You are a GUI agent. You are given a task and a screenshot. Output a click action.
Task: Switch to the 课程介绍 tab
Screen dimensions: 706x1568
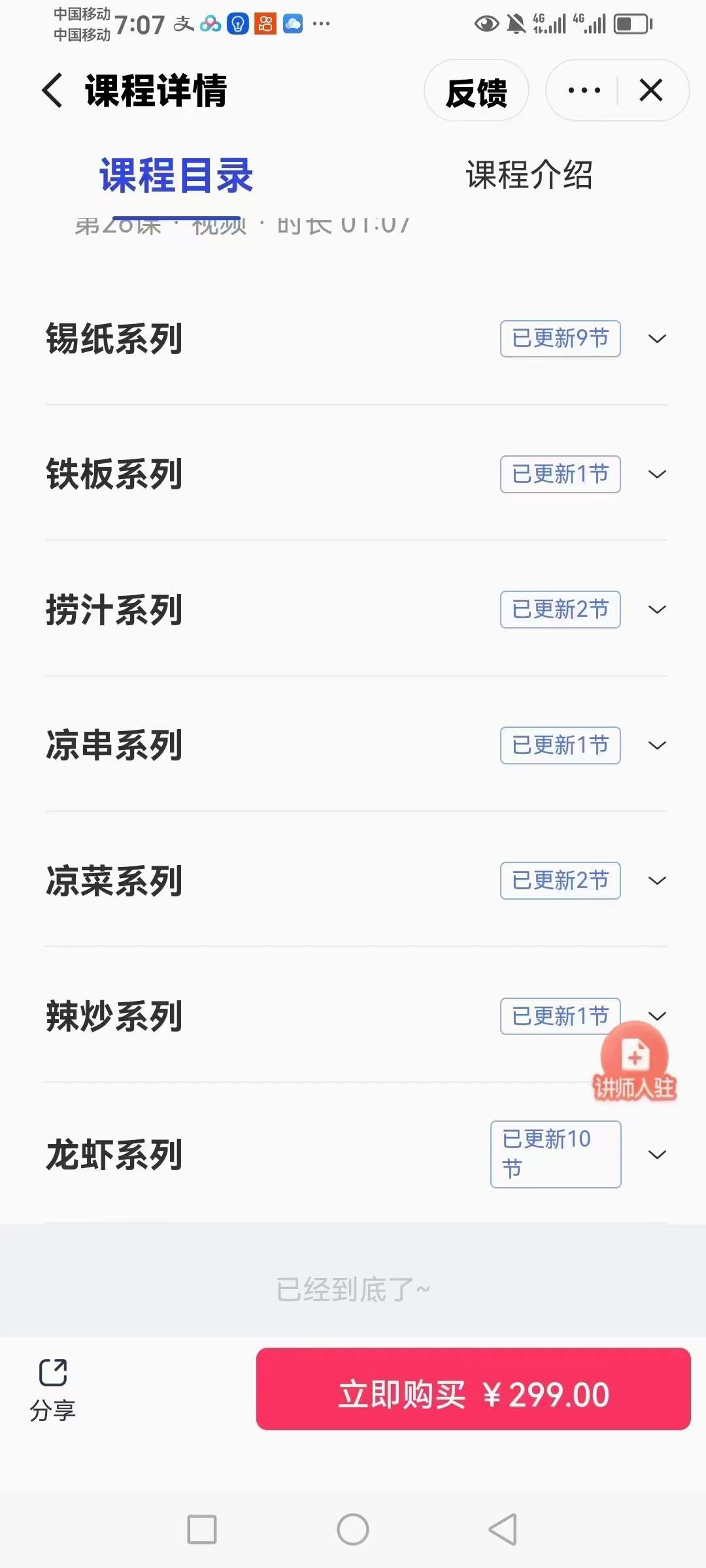pos(529,174)
